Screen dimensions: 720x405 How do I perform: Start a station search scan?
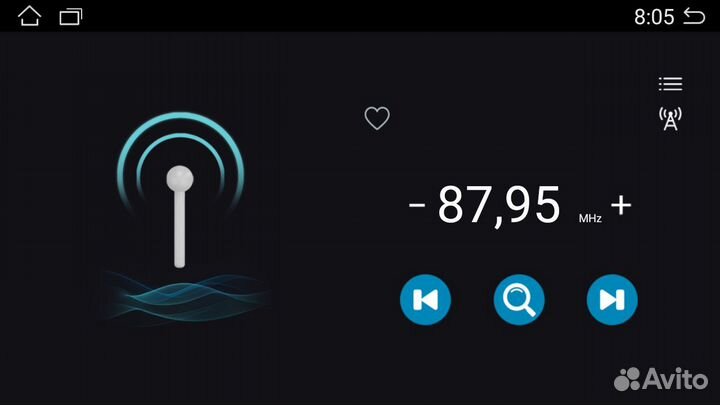[x=519, y=299]
